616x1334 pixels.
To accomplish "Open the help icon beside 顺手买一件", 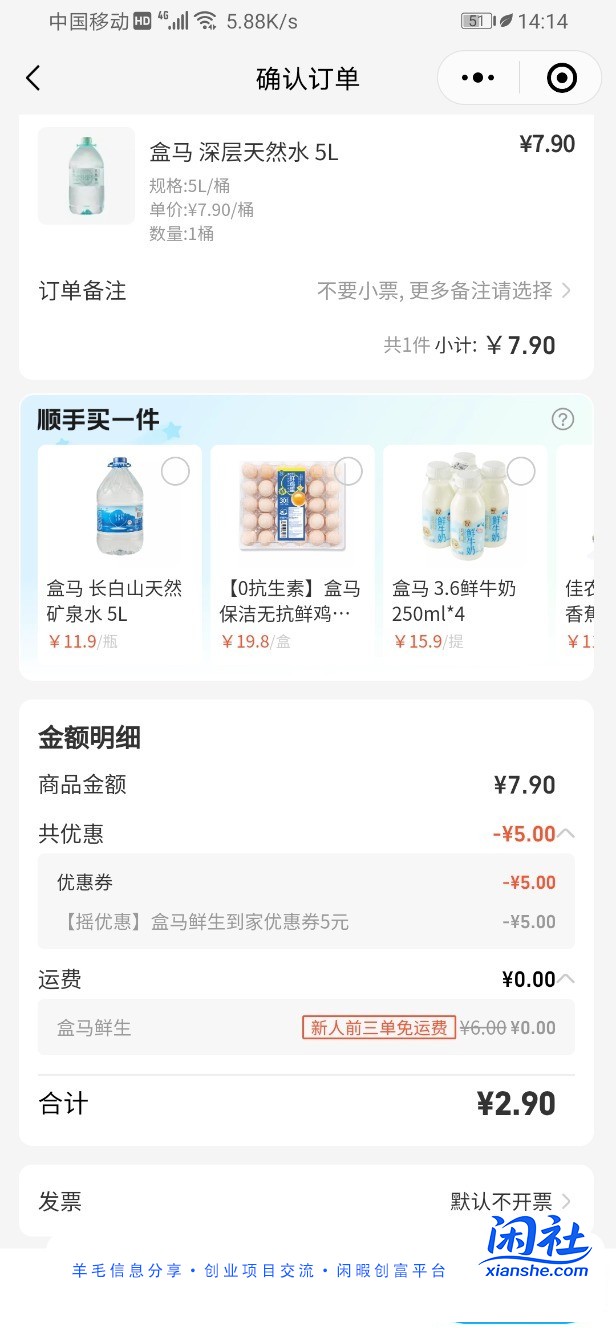I will pyautogui.click(x=563, y=419).
